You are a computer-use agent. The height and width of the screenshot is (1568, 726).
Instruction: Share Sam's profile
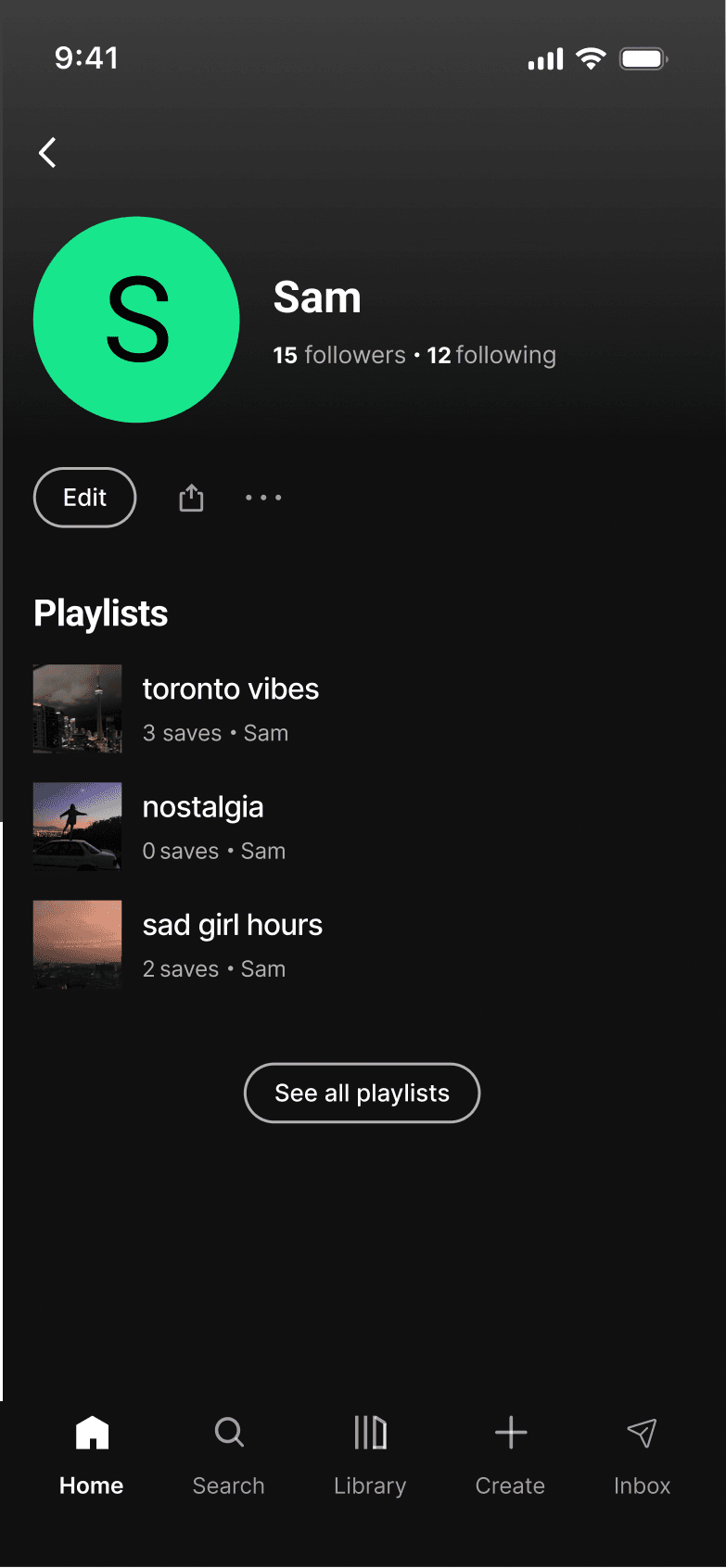point(191,498)
